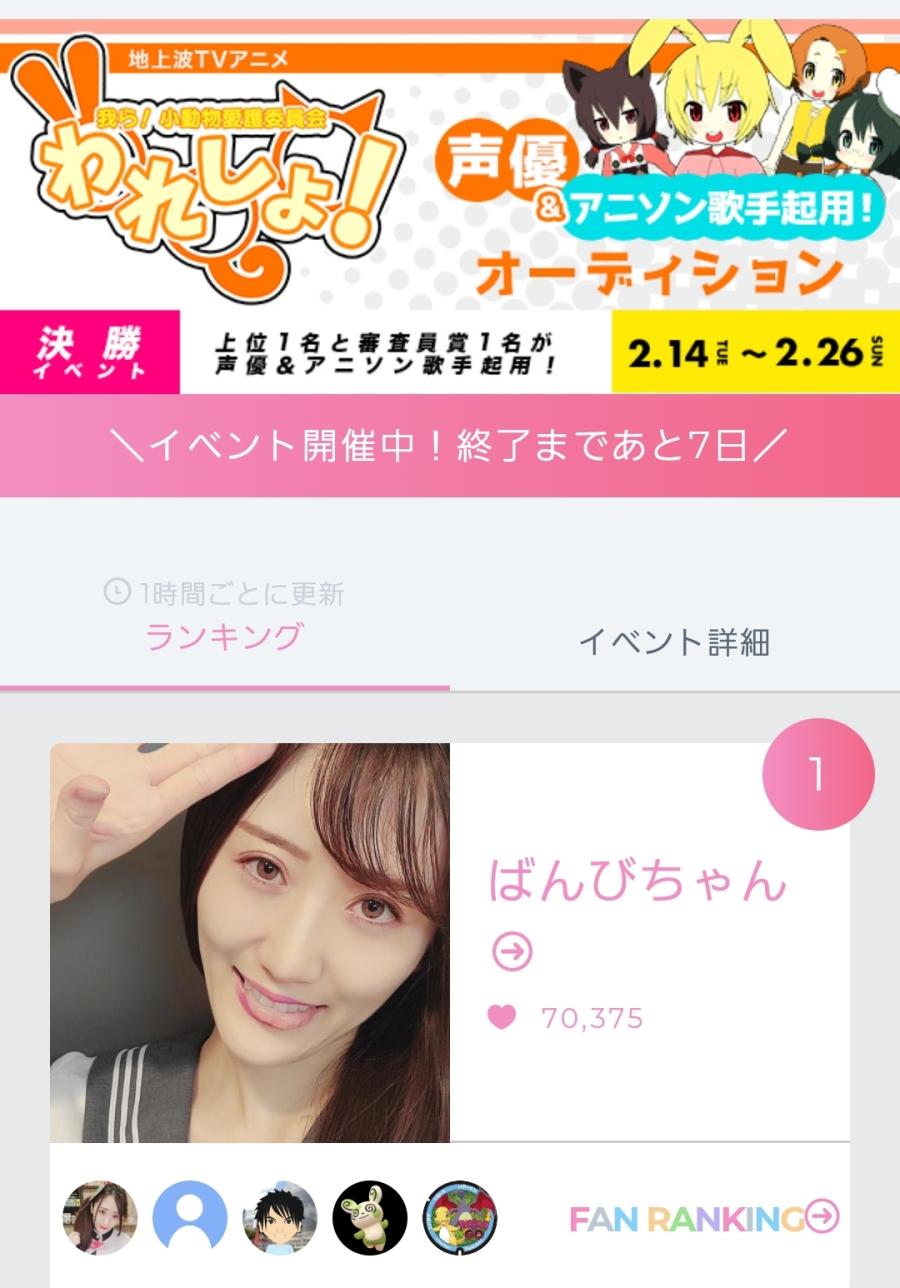Screen dimensions: 900x1288
Task: Switch to the イベント詳細 tab
Action: (674, 641)
